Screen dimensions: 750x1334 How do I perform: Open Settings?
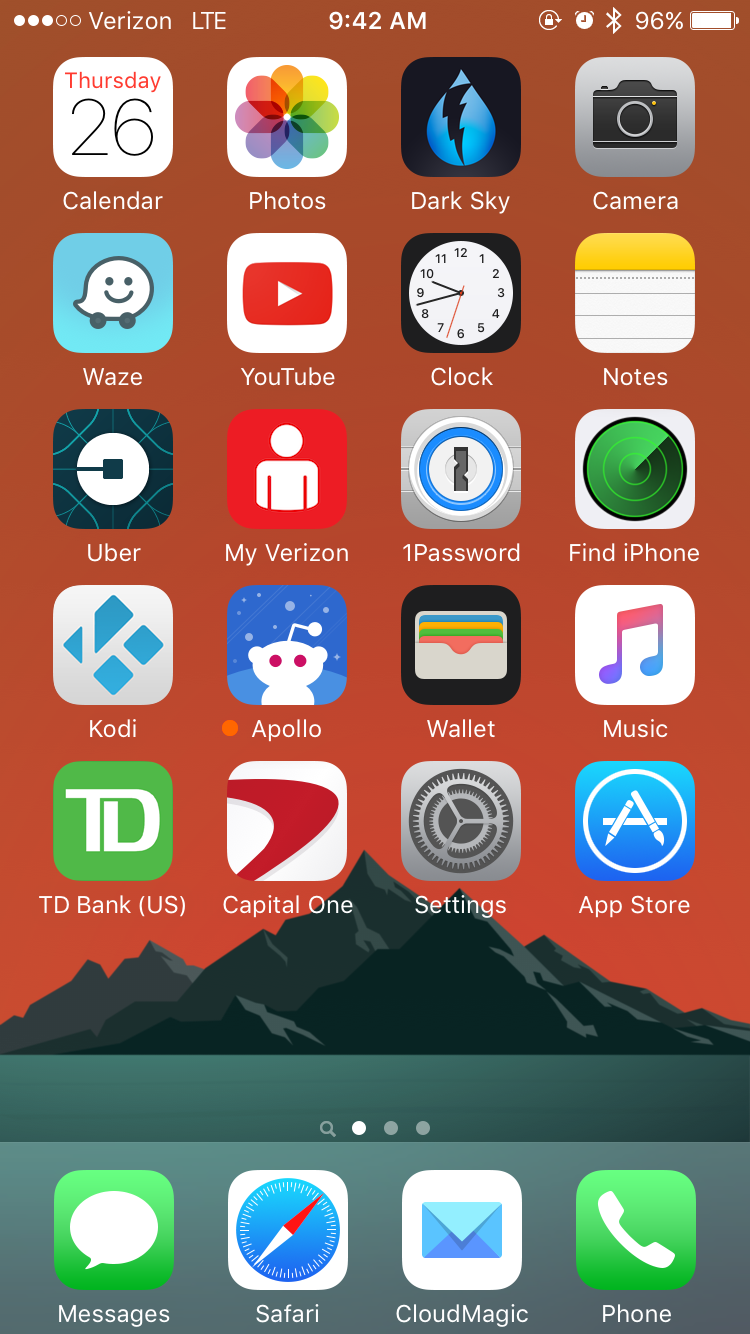[x=461, y=821]
